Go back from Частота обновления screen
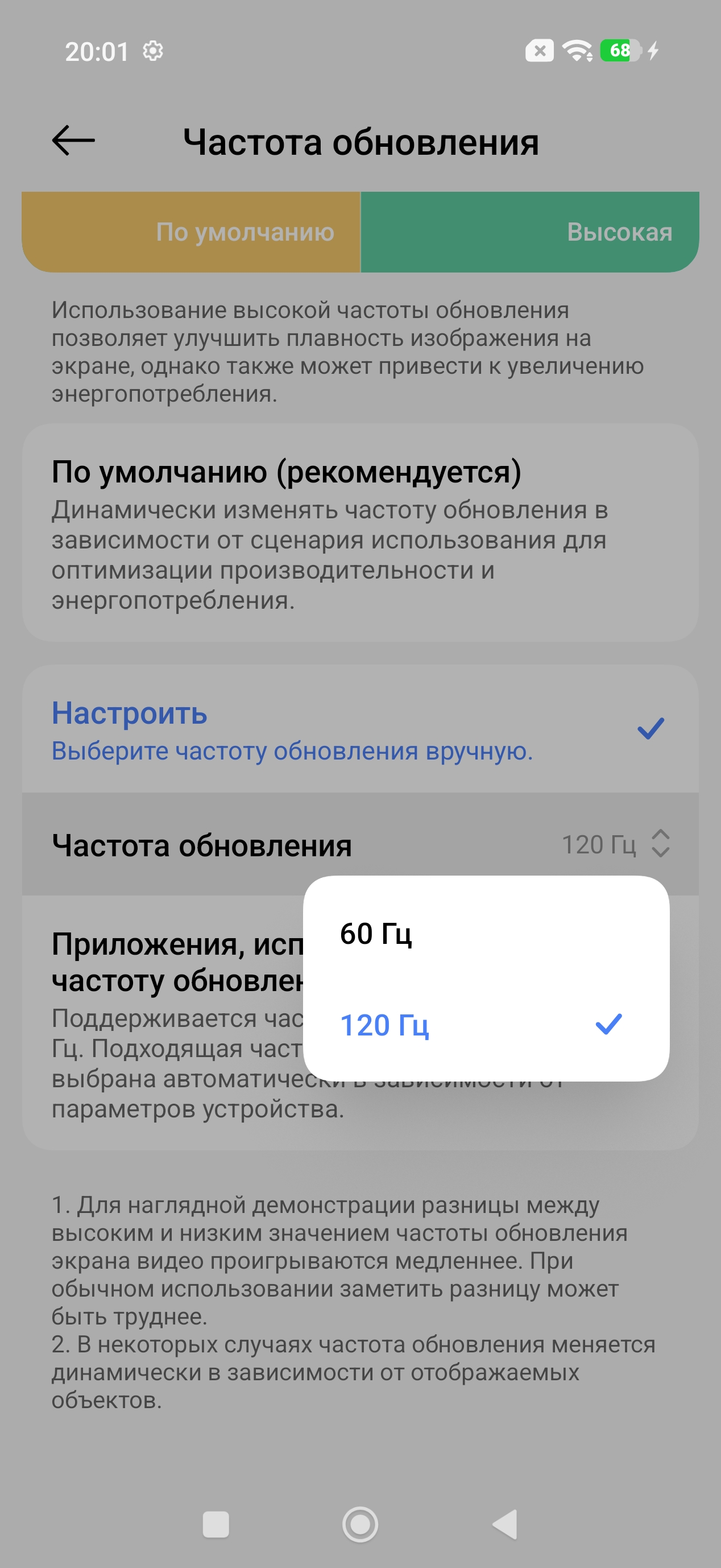Image resolution: width=721 pixels, height=1568 pixels. click(73, 141)
